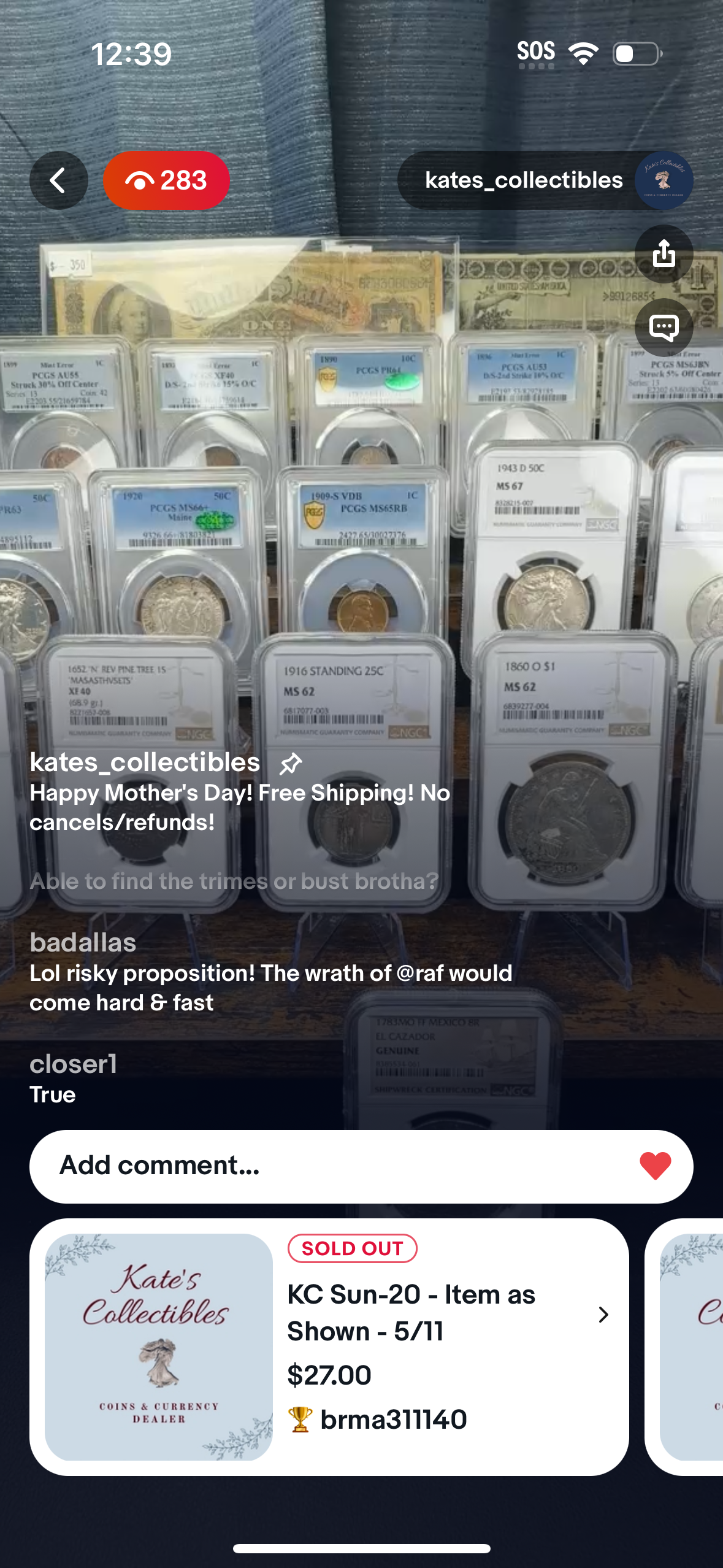Open the chat bubble icon
Viewport: 723px width, 1568px height.
coord(665,328)
